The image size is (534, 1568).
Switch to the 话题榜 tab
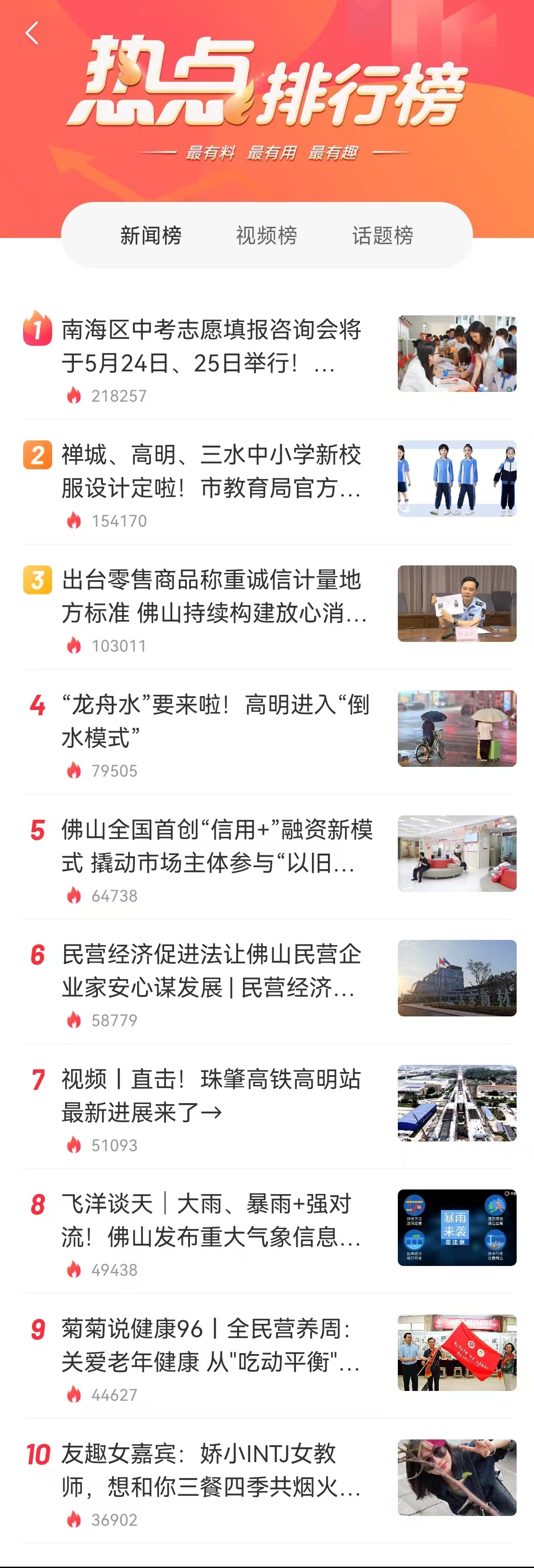click(382, 236)
